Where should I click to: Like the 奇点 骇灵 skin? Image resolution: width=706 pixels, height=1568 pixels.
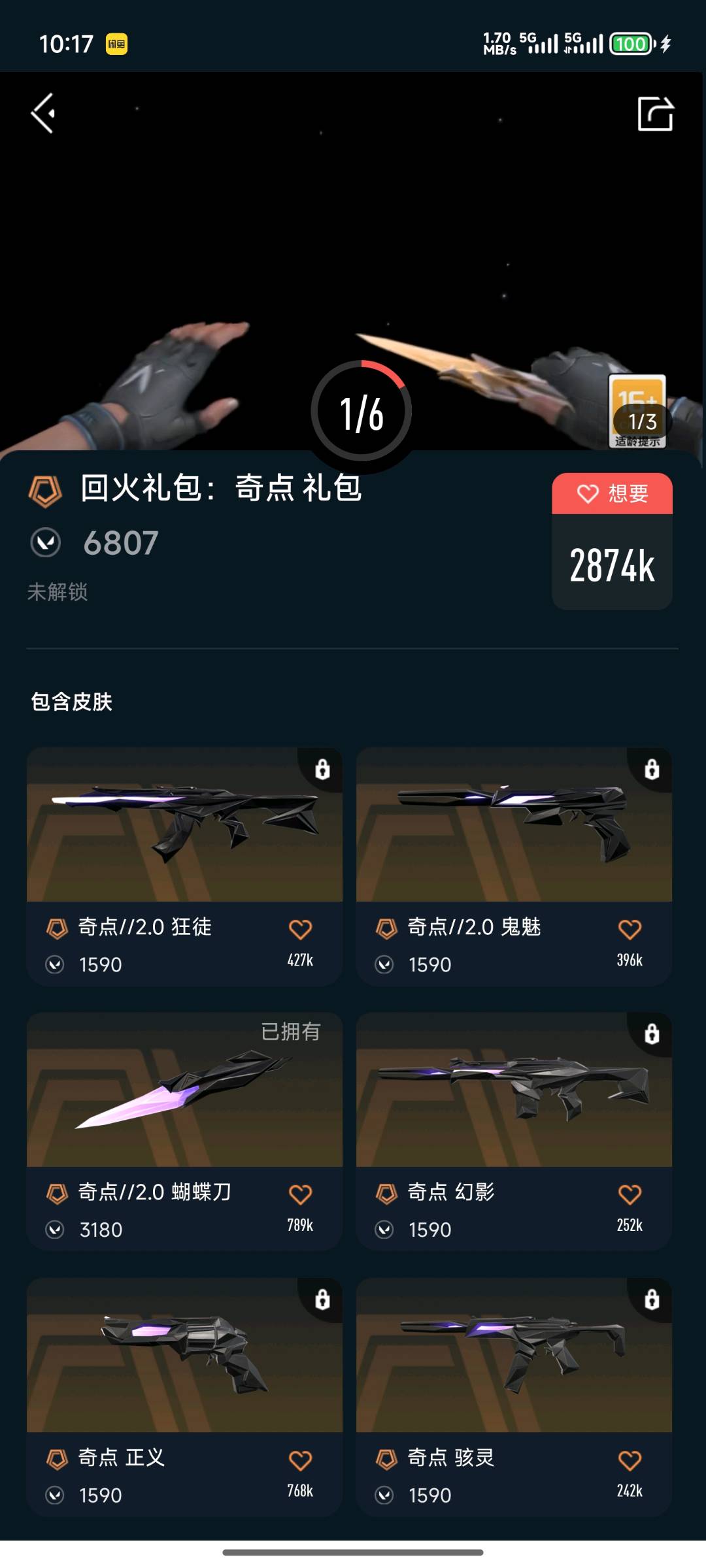point(630,1460)
